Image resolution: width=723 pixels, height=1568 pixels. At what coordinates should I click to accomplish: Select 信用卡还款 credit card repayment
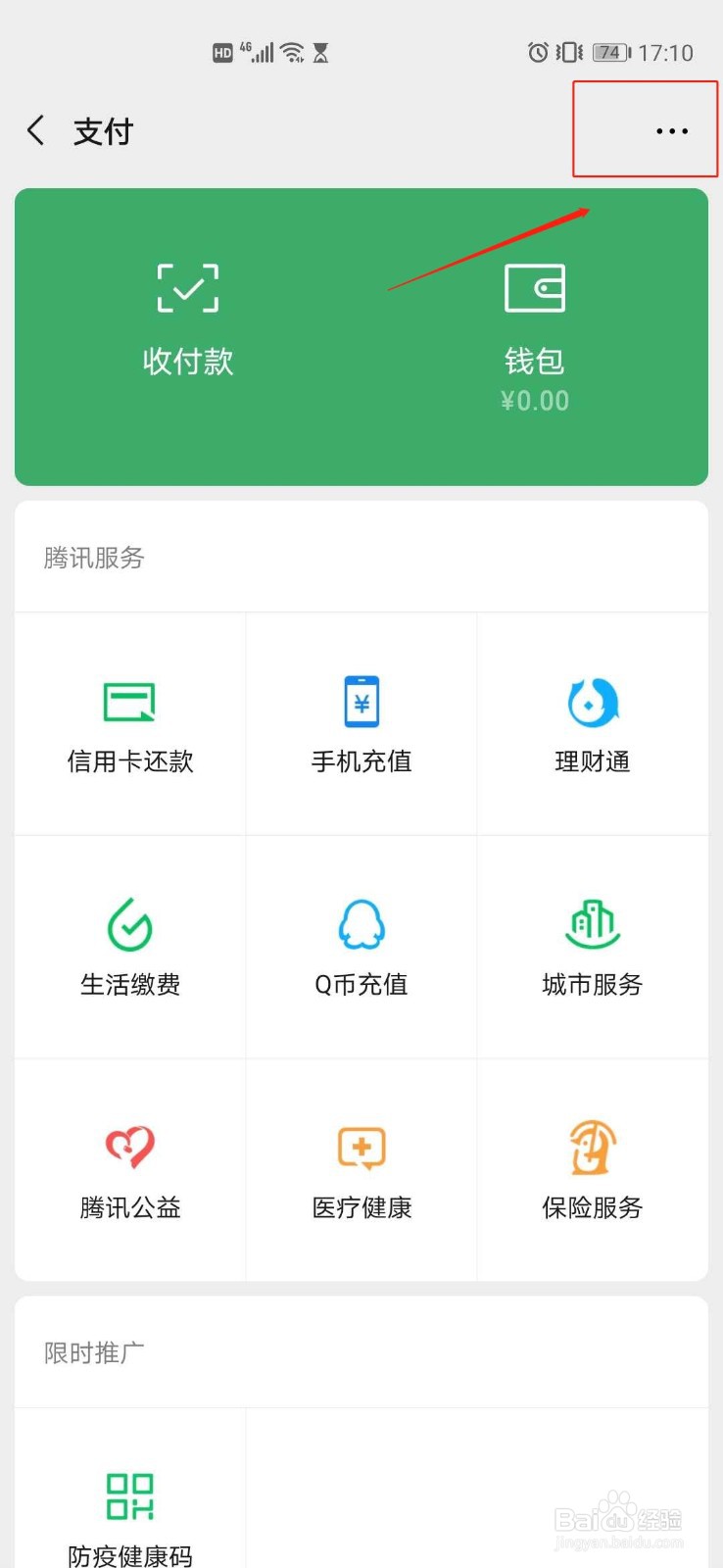pyautogui.click(x=128, y=725)
